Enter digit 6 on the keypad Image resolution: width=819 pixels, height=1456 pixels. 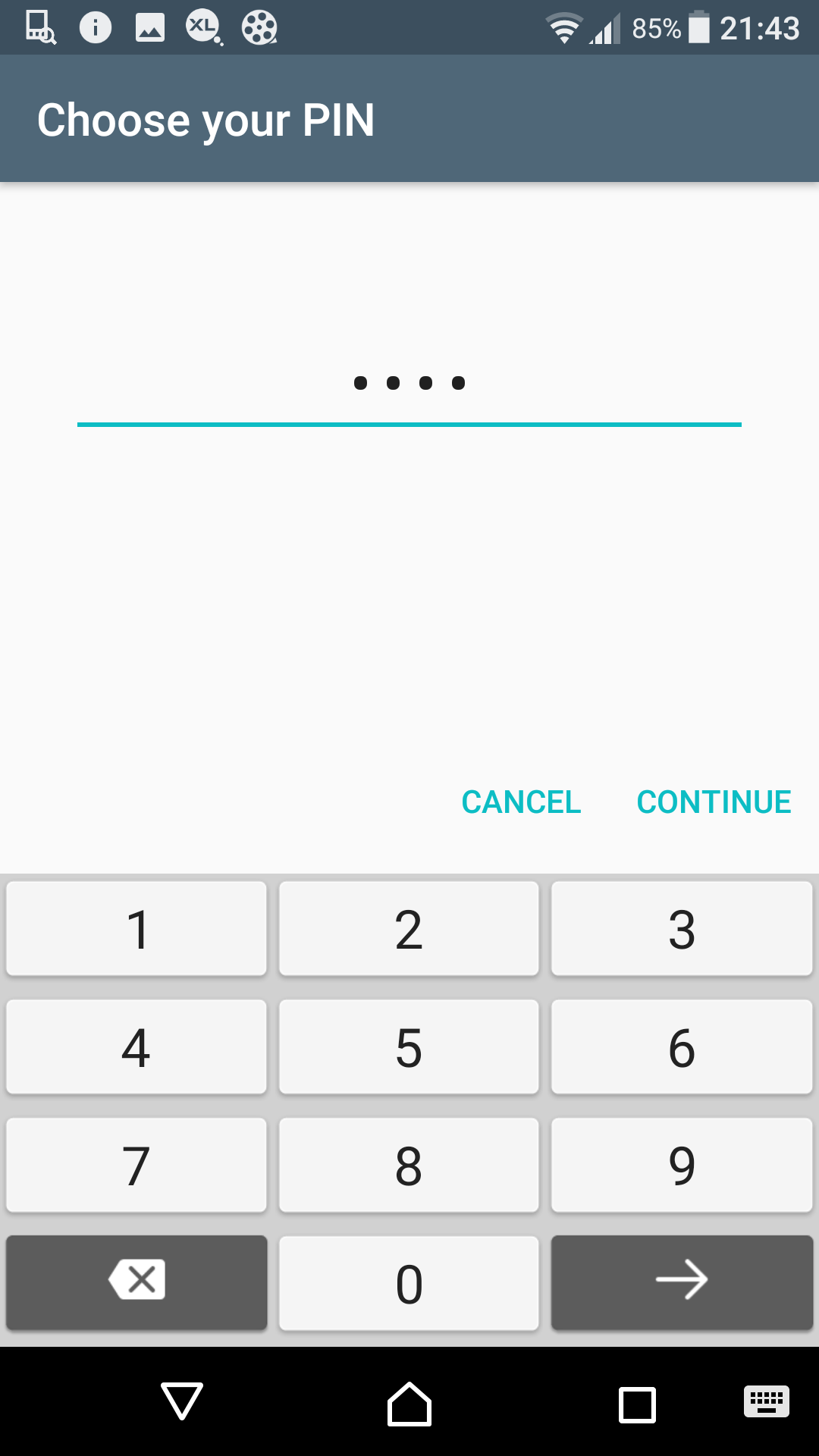coord(682,1046)
